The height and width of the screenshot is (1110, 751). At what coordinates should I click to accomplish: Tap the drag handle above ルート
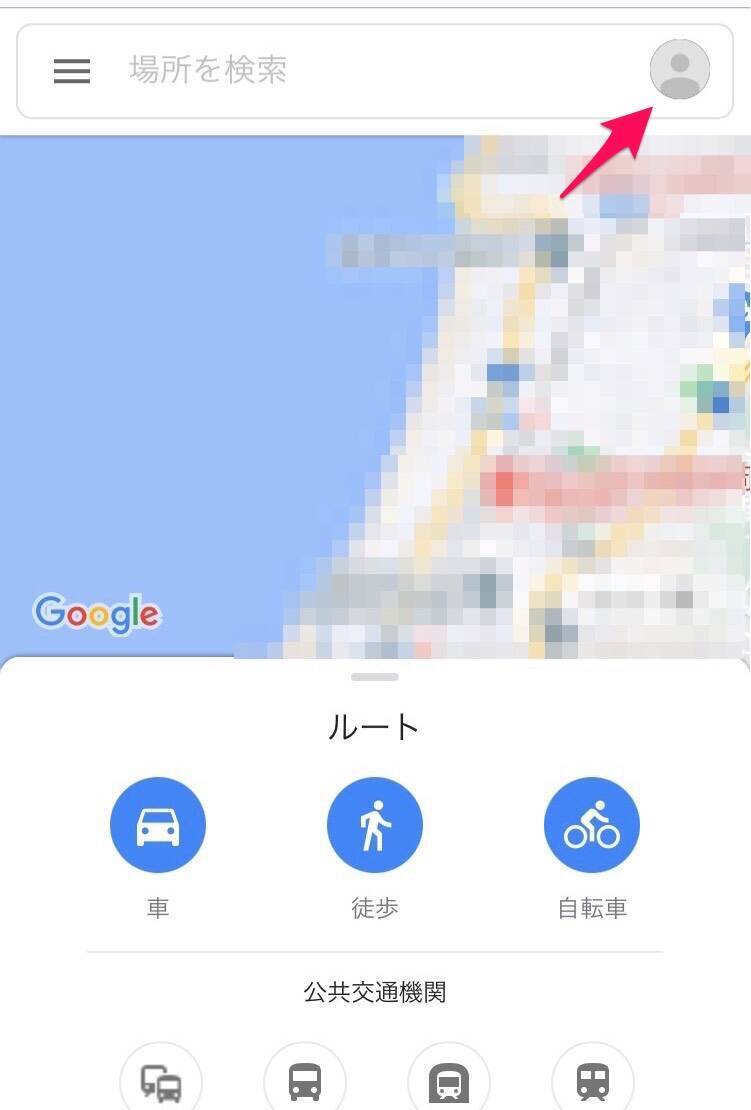tap(375, 677)
